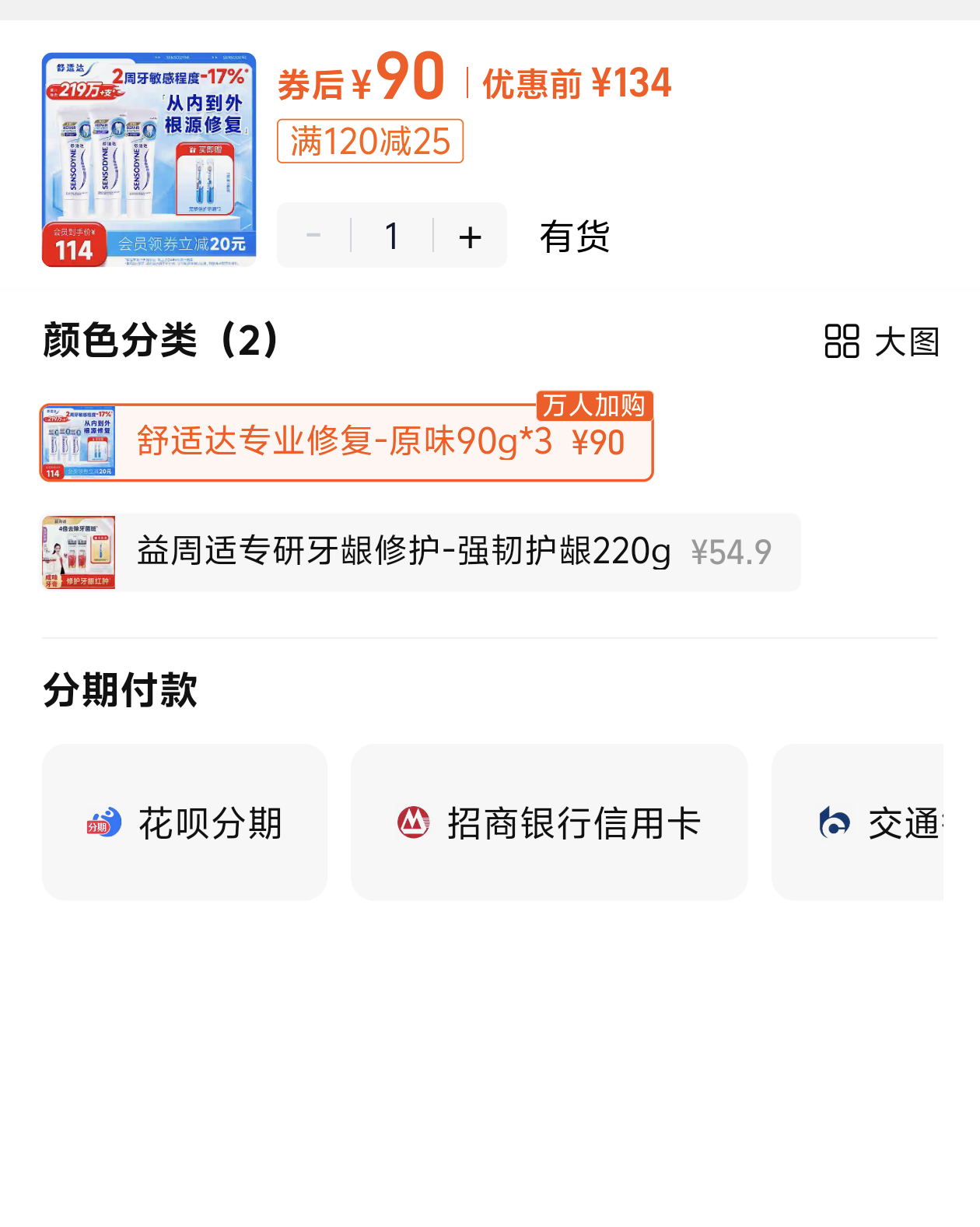Screen dimensions: 980x1227
Task: Select 舒适达专业修复-原味90g*3 option
Action: click(347, 442)
